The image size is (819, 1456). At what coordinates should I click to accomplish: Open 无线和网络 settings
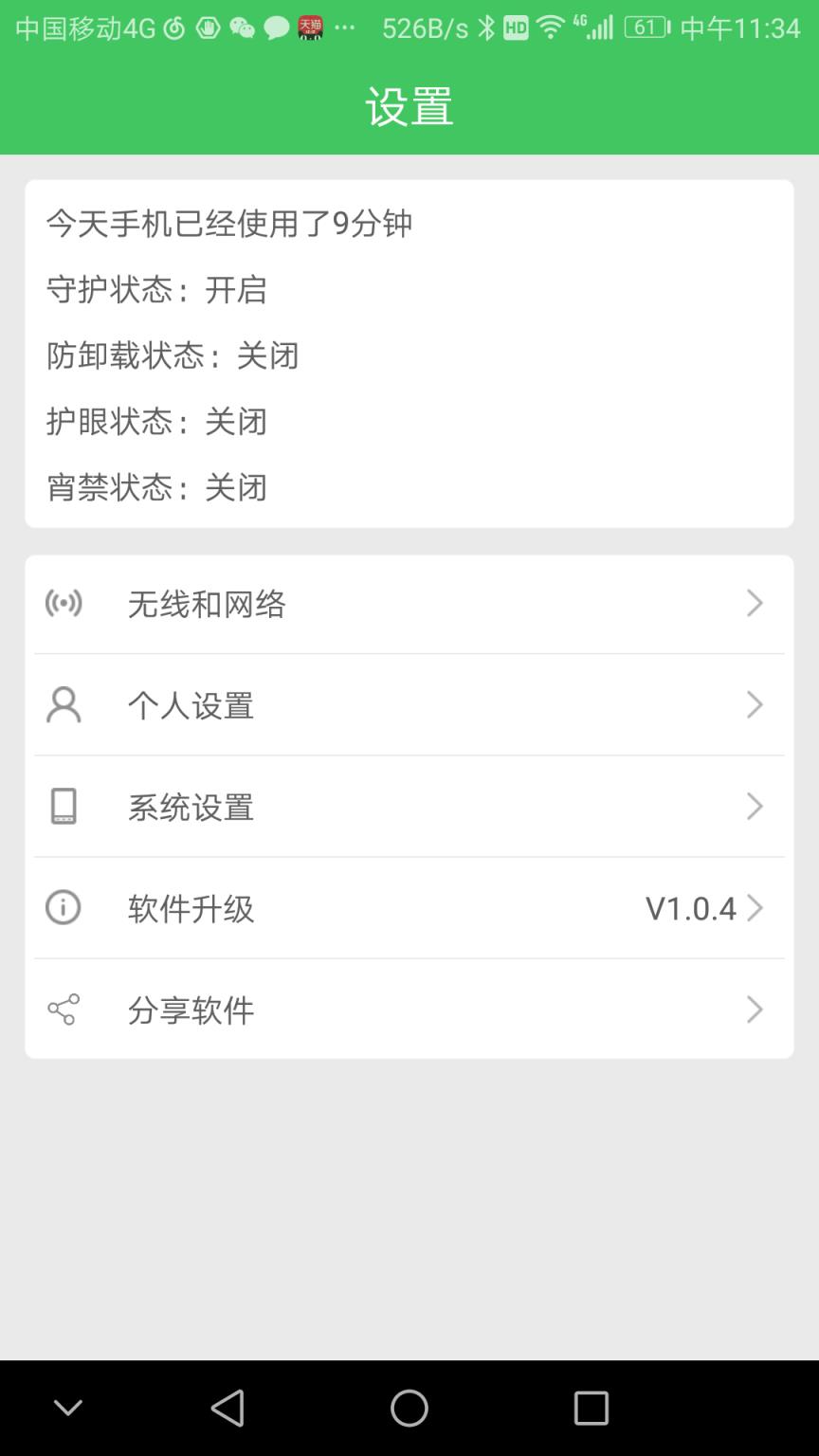click(409, 604)
